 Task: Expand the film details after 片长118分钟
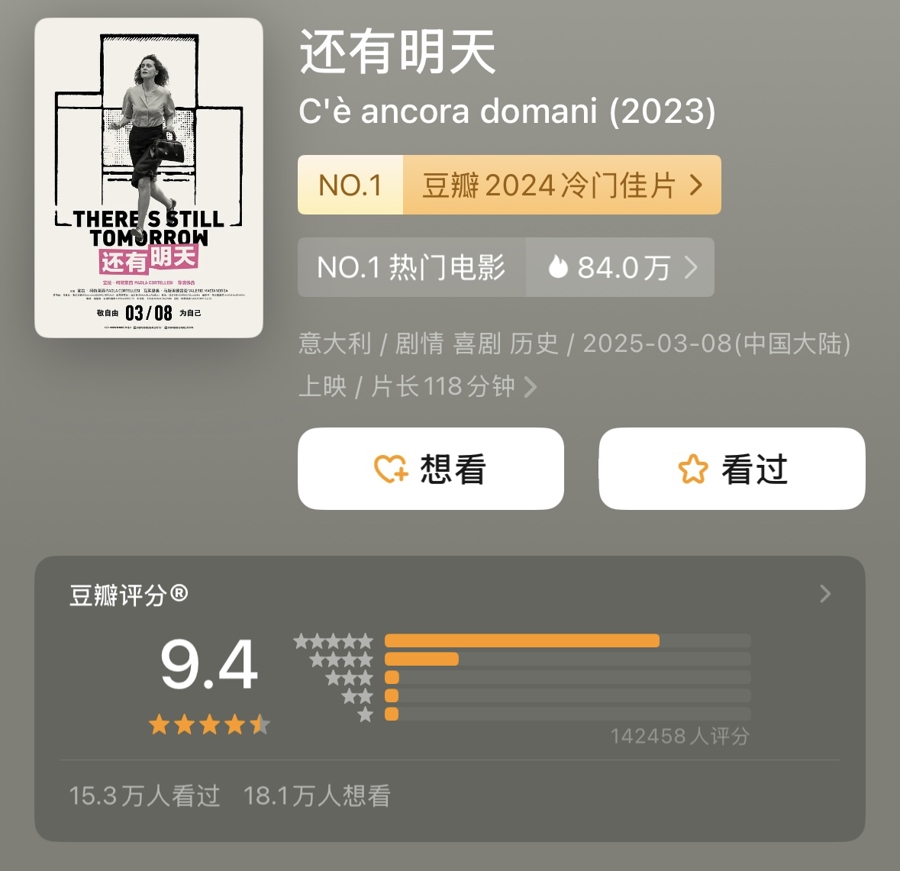point(530,387)
